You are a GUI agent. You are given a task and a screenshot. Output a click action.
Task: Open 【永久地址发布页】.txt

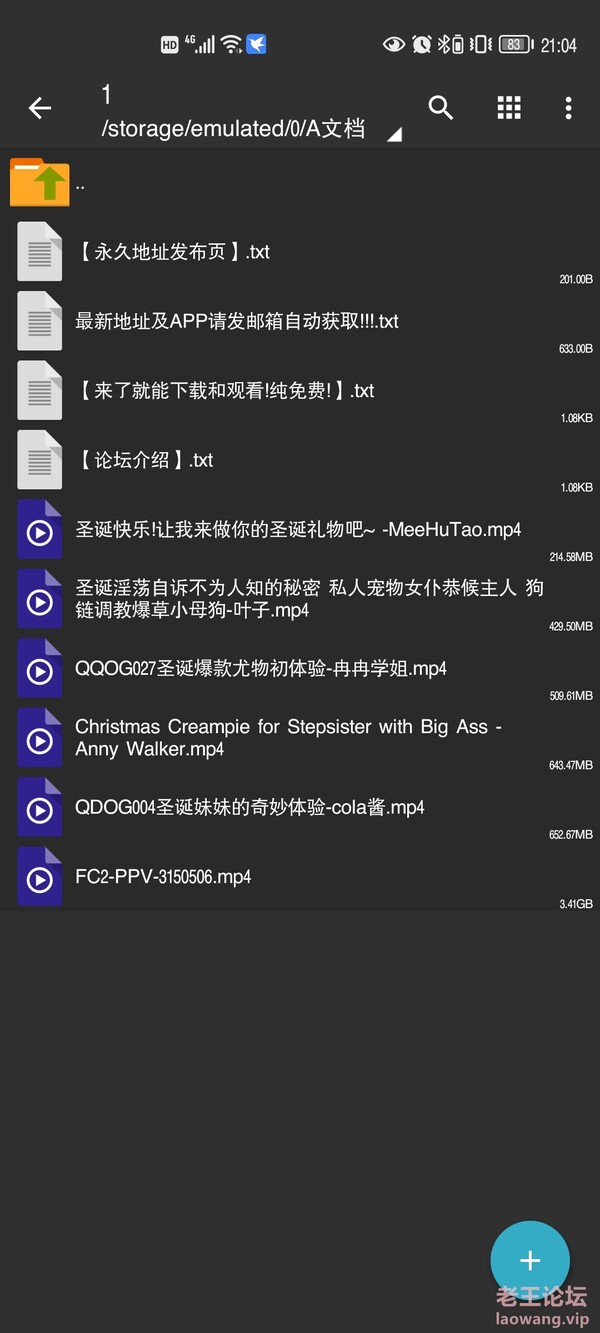click(x=300, y=252)
